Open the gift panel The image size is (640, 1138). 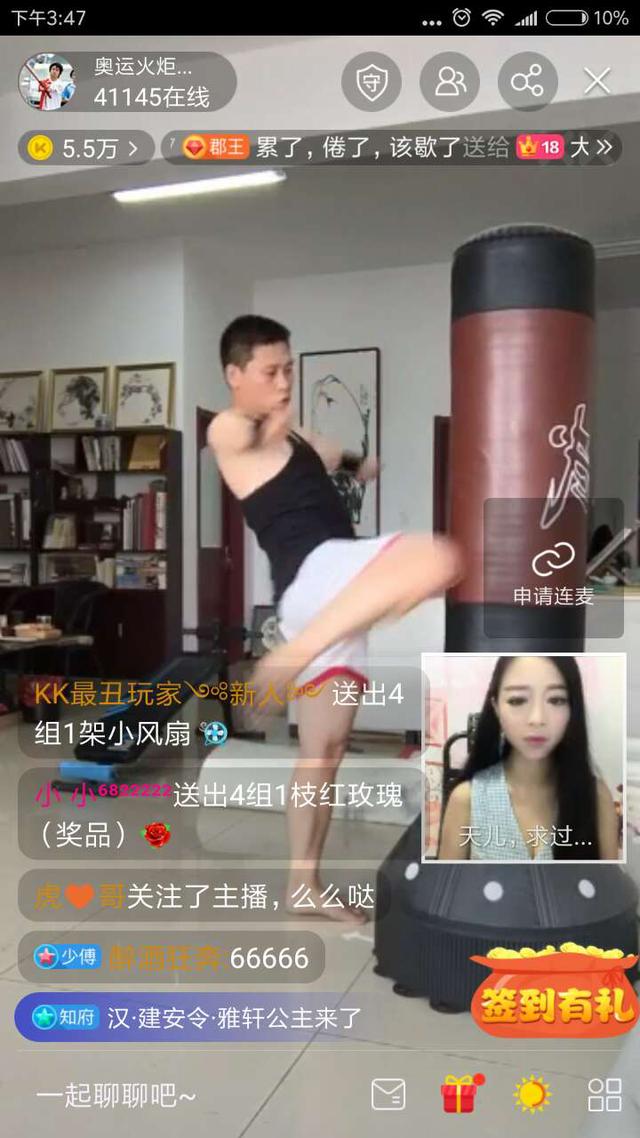coord(459,1095)
